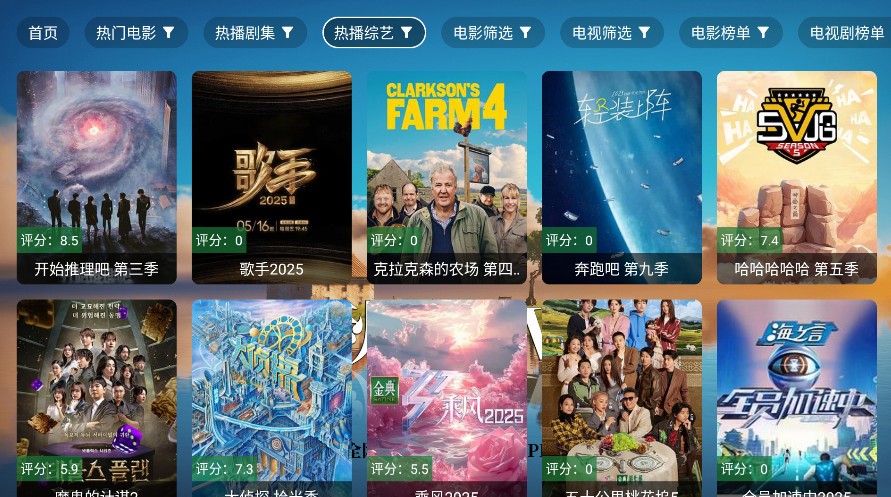The height and width of the screenshot is (497, 891).
Task: Open the 歌手2025 show card
Action: coord(272,177)
